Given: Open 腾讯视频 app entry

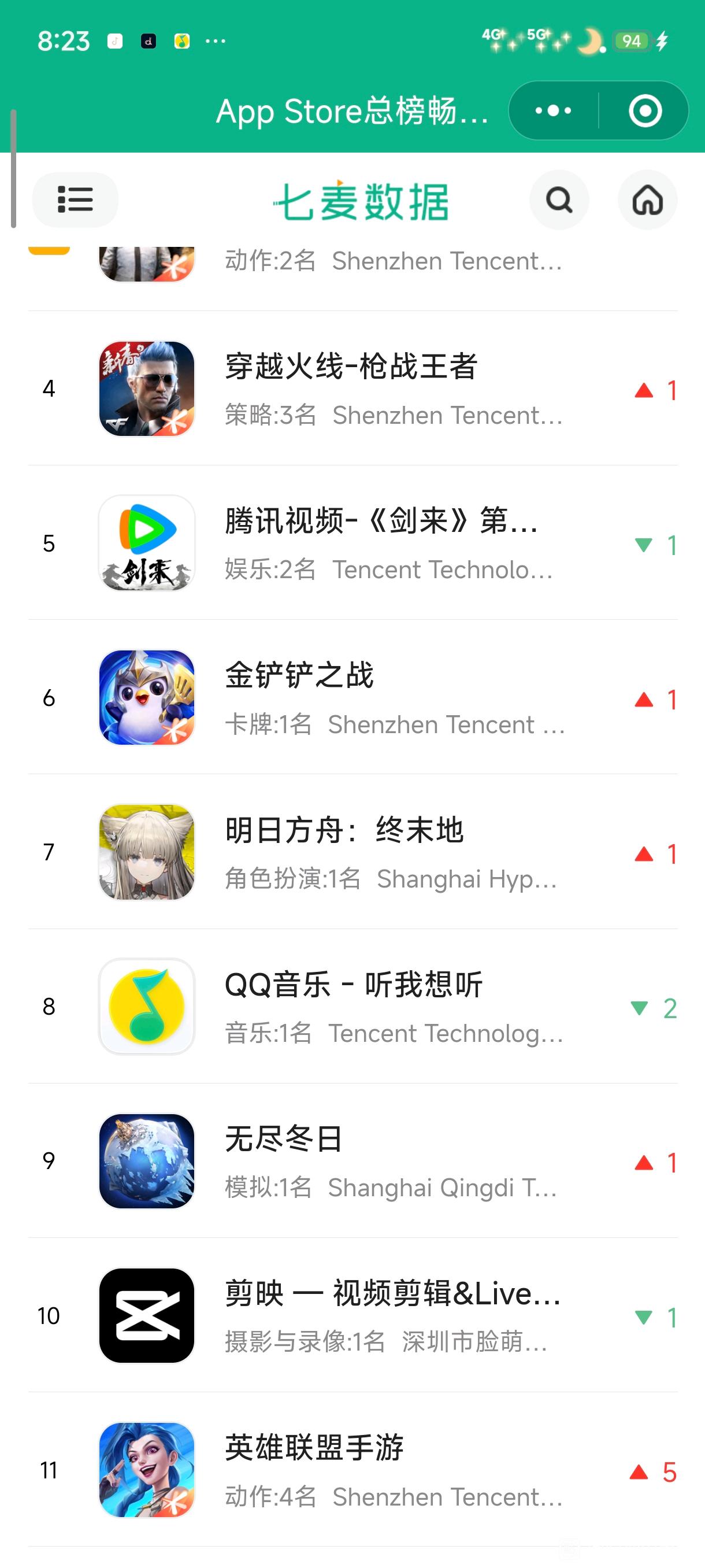Looking at the screenshot, I should click(x=351, y=543).
